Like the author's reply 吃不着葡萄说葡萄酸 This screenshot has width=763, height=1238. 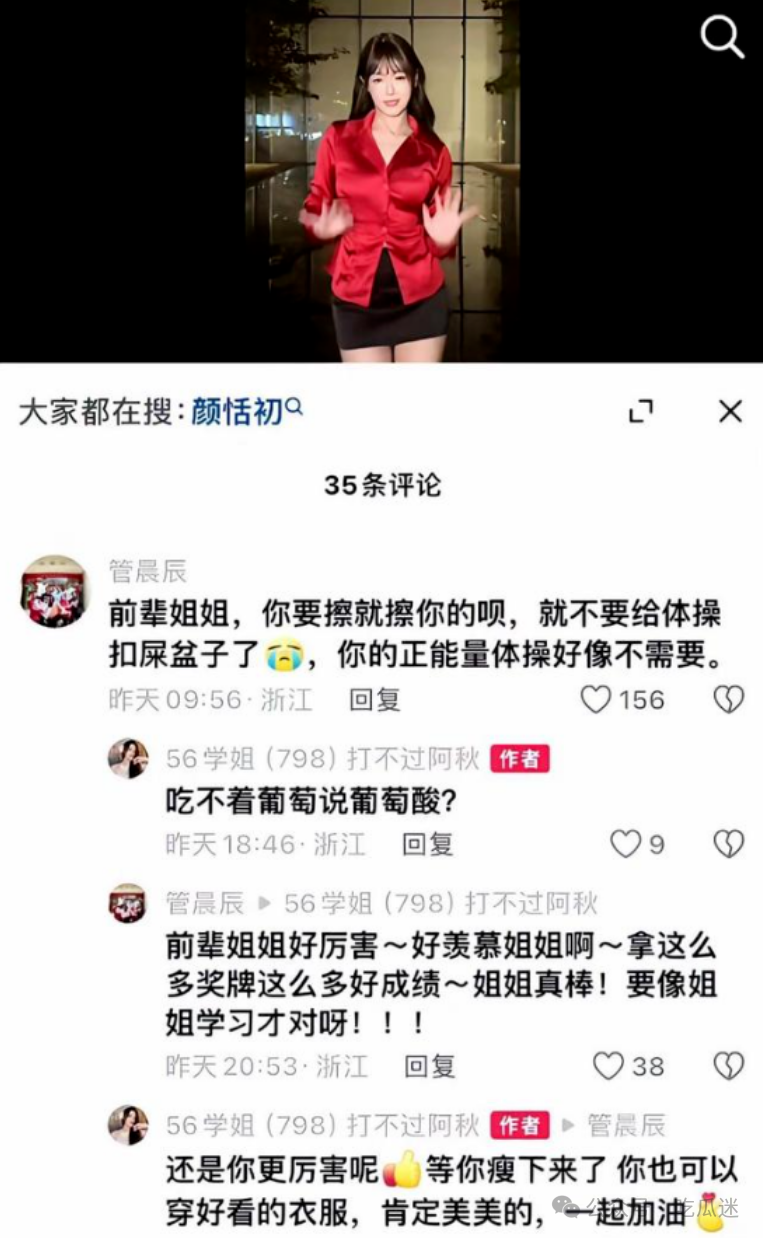[x=625, y=844]
